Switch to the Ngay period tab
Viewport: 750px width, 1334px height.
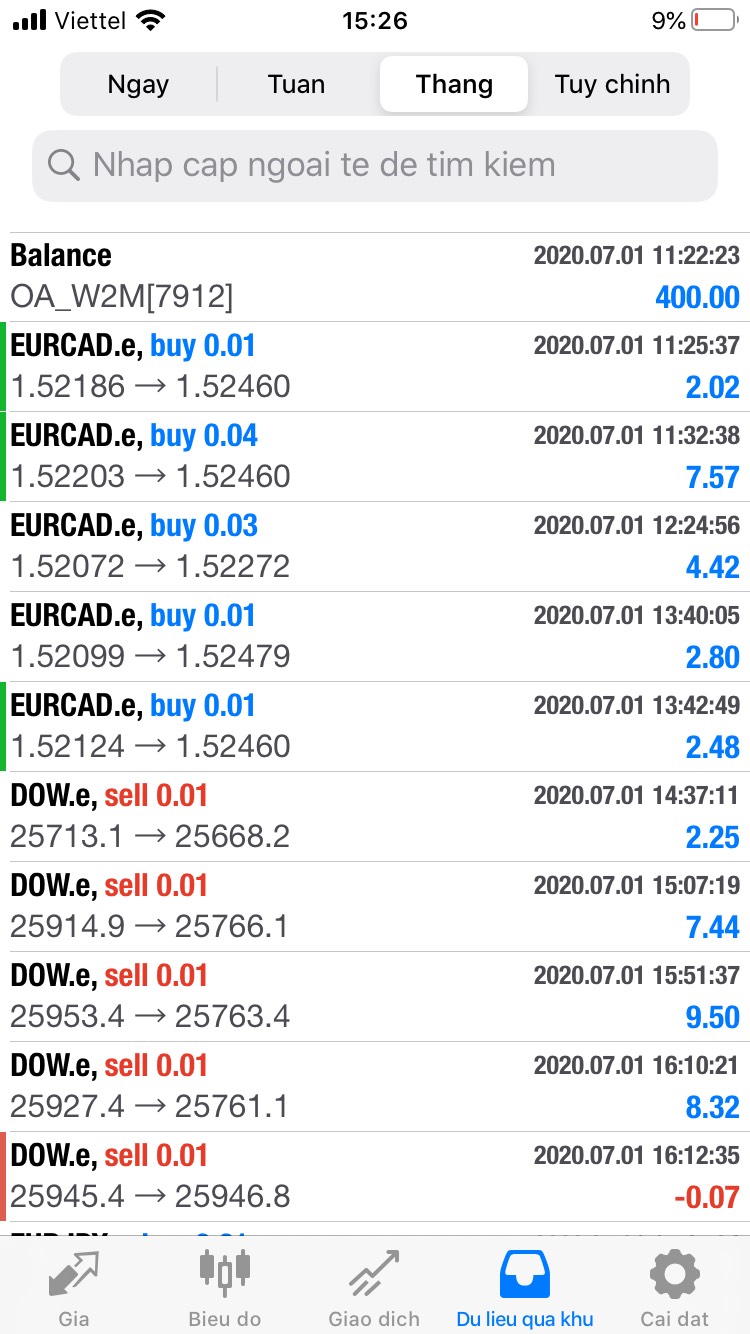click(138, 84)
